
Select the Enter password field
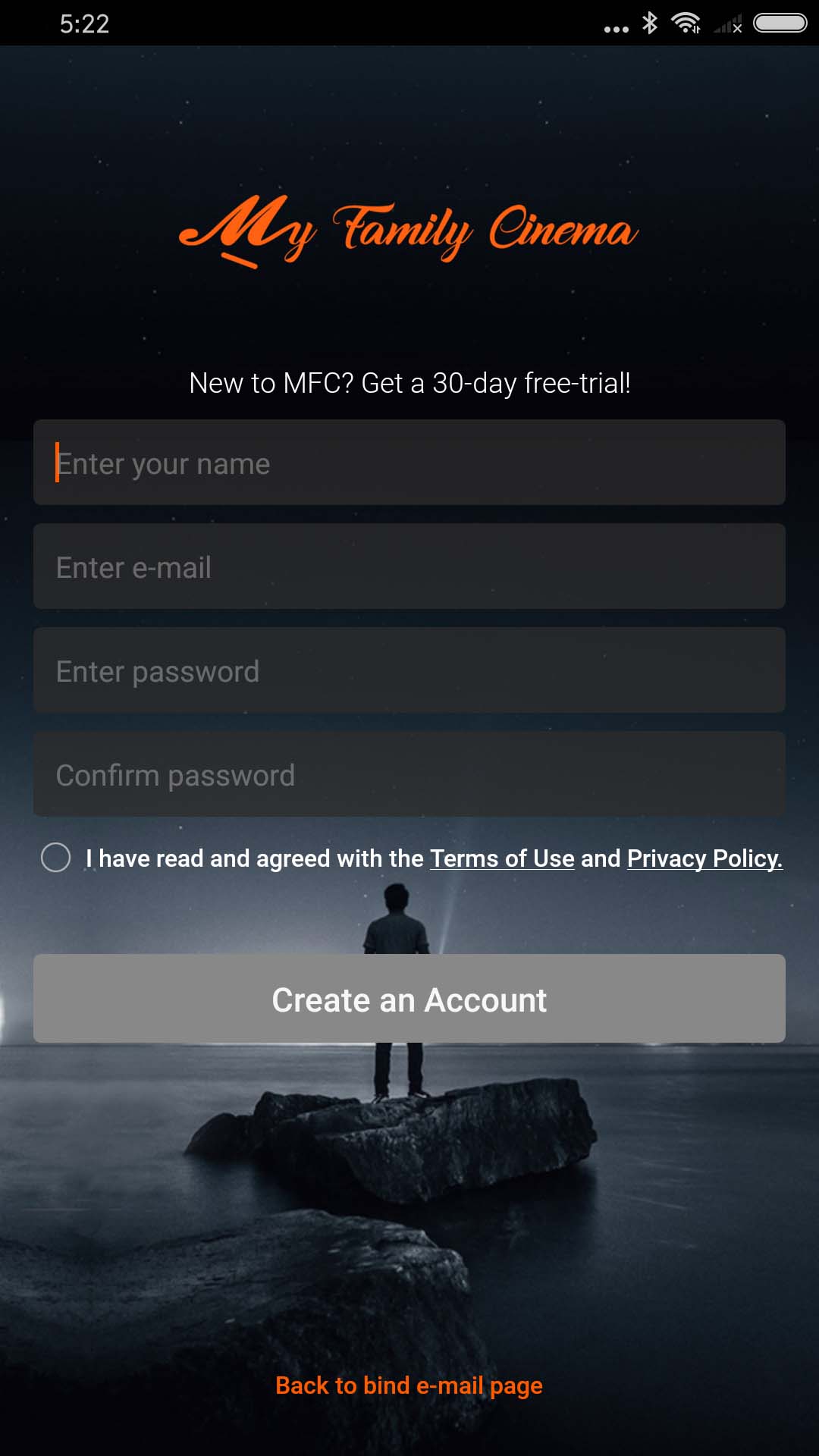pos(409,670)
